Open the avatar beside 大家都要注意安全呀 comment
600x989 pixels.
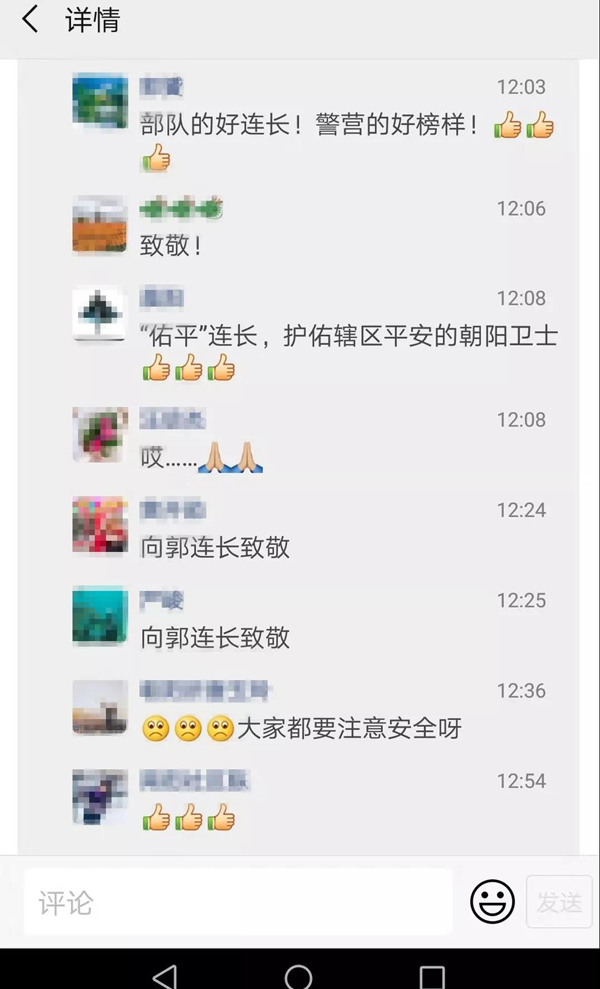click(100, 706)
